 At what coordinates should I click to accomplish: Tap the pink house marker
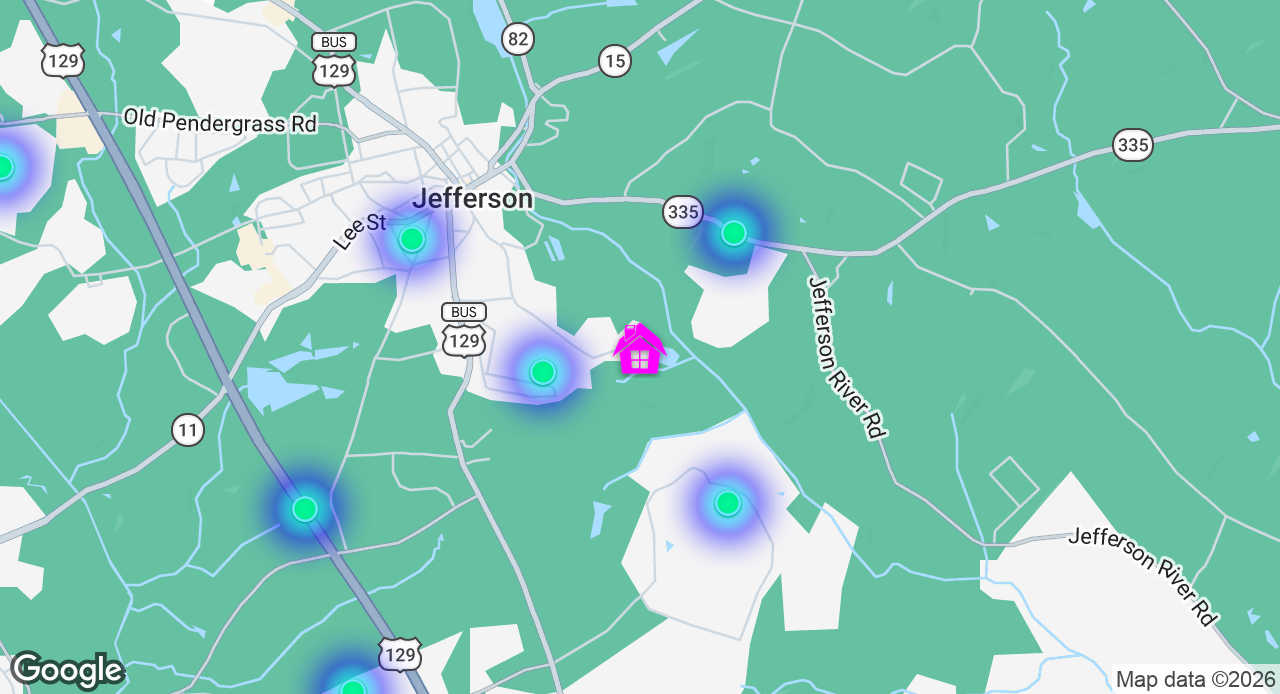639,350
